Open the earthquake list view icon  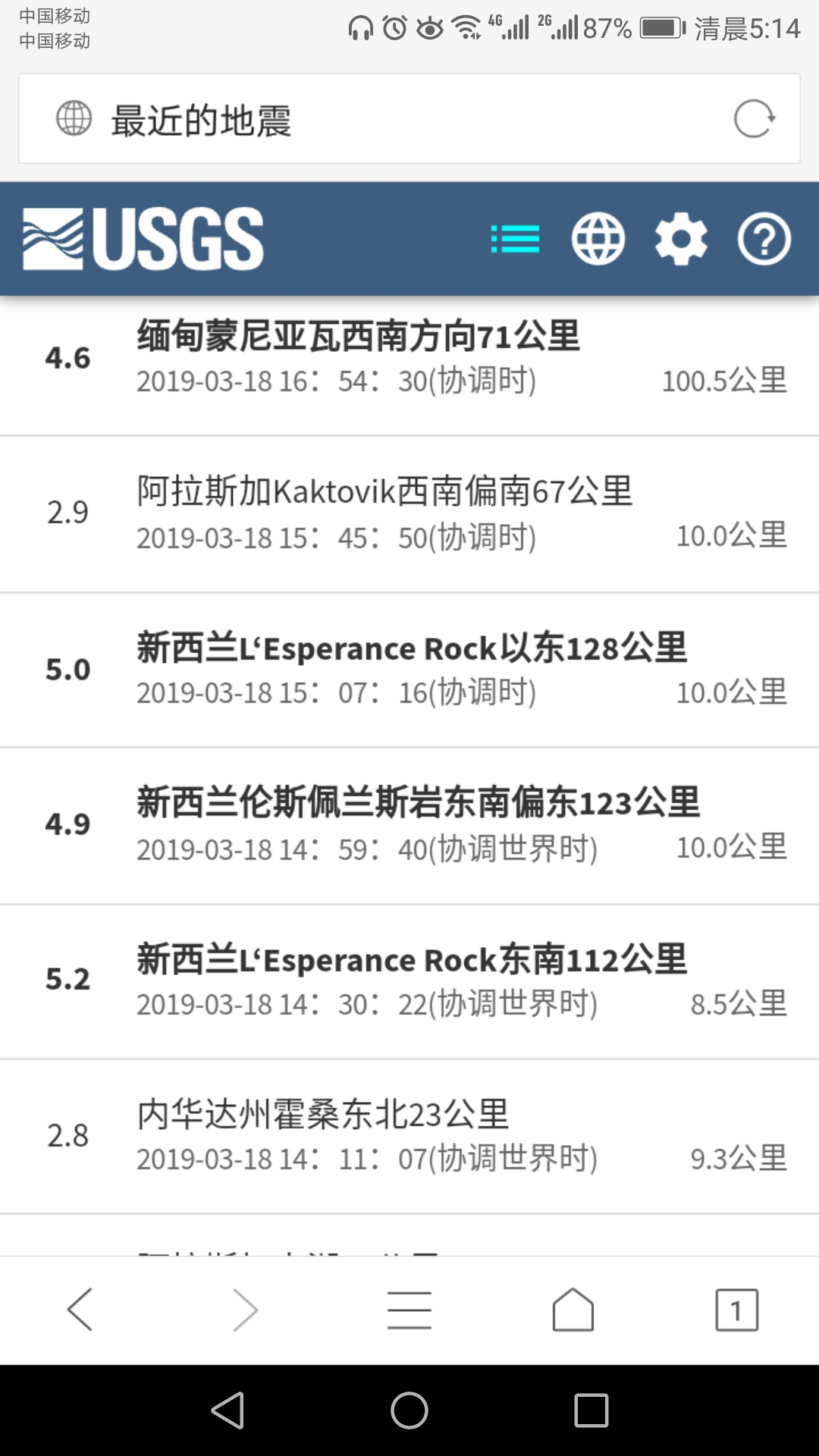tap(514, 238)
